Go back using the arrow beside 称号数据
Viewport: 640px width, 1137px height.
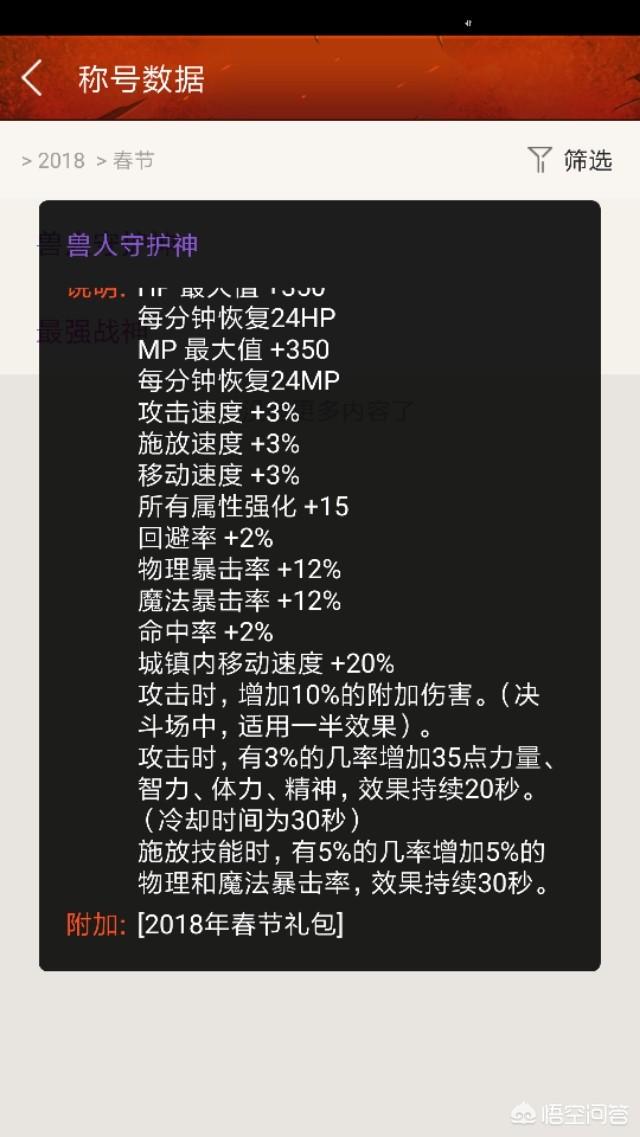tap(32, 78)
